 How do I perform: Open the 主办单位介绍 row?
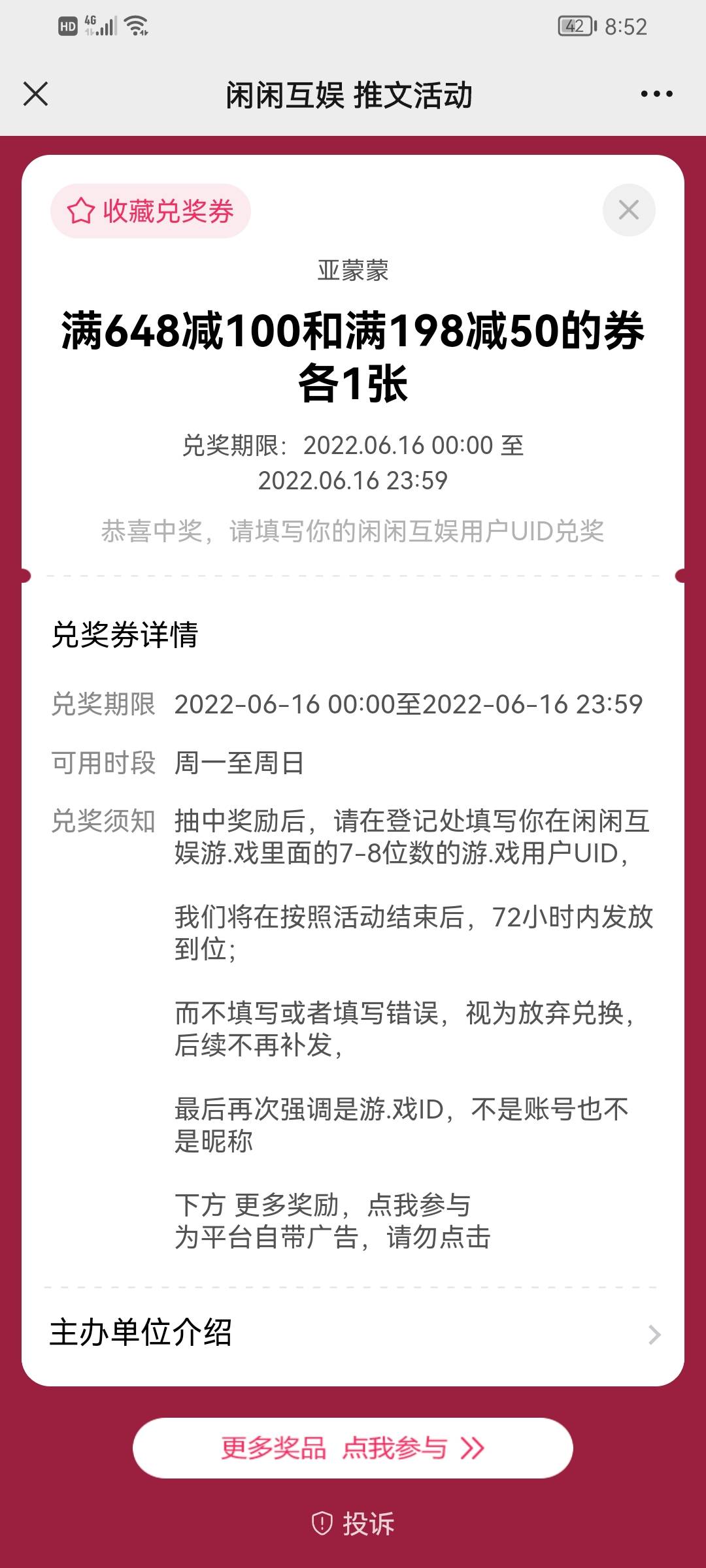point(353,1334)
